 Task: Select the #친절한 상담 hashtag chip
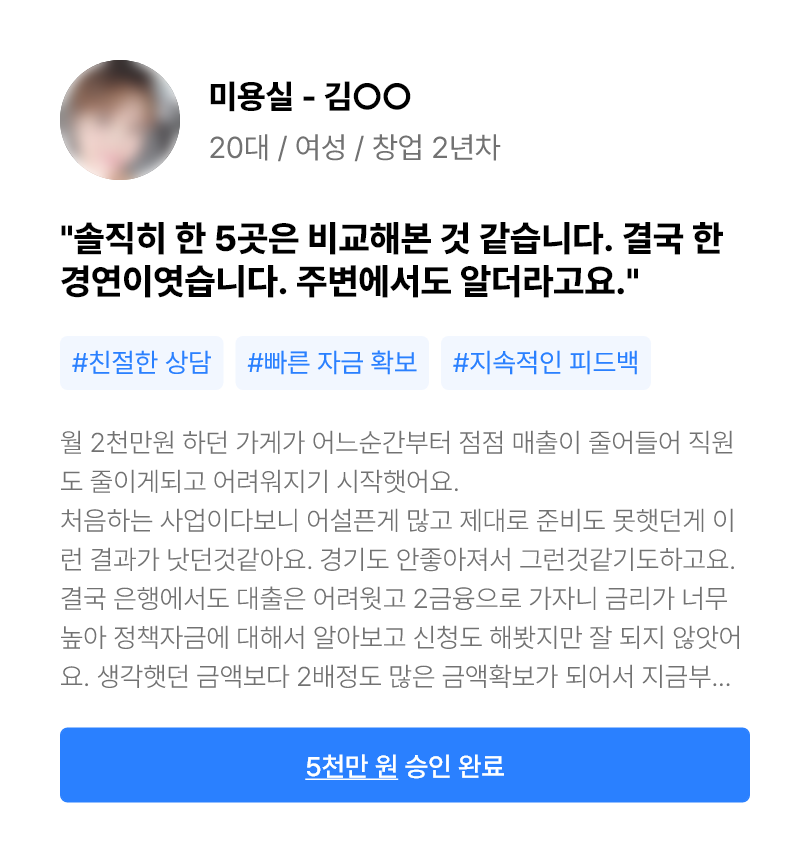point(141,363)
